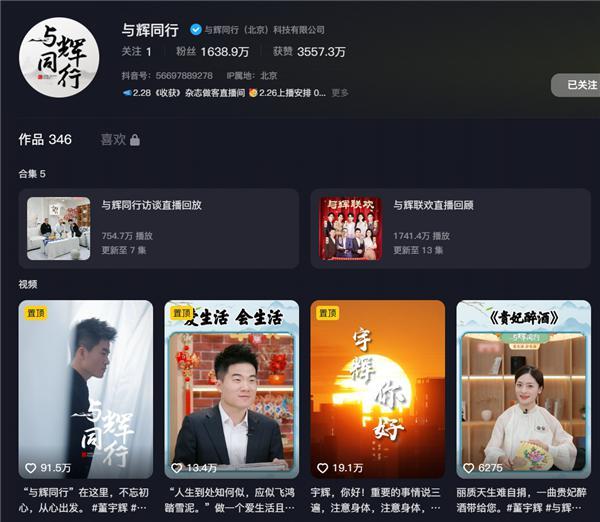Play the 《贵妃醉酒》 video
Screen dimensions: 600x522
(x=523, y=389)
